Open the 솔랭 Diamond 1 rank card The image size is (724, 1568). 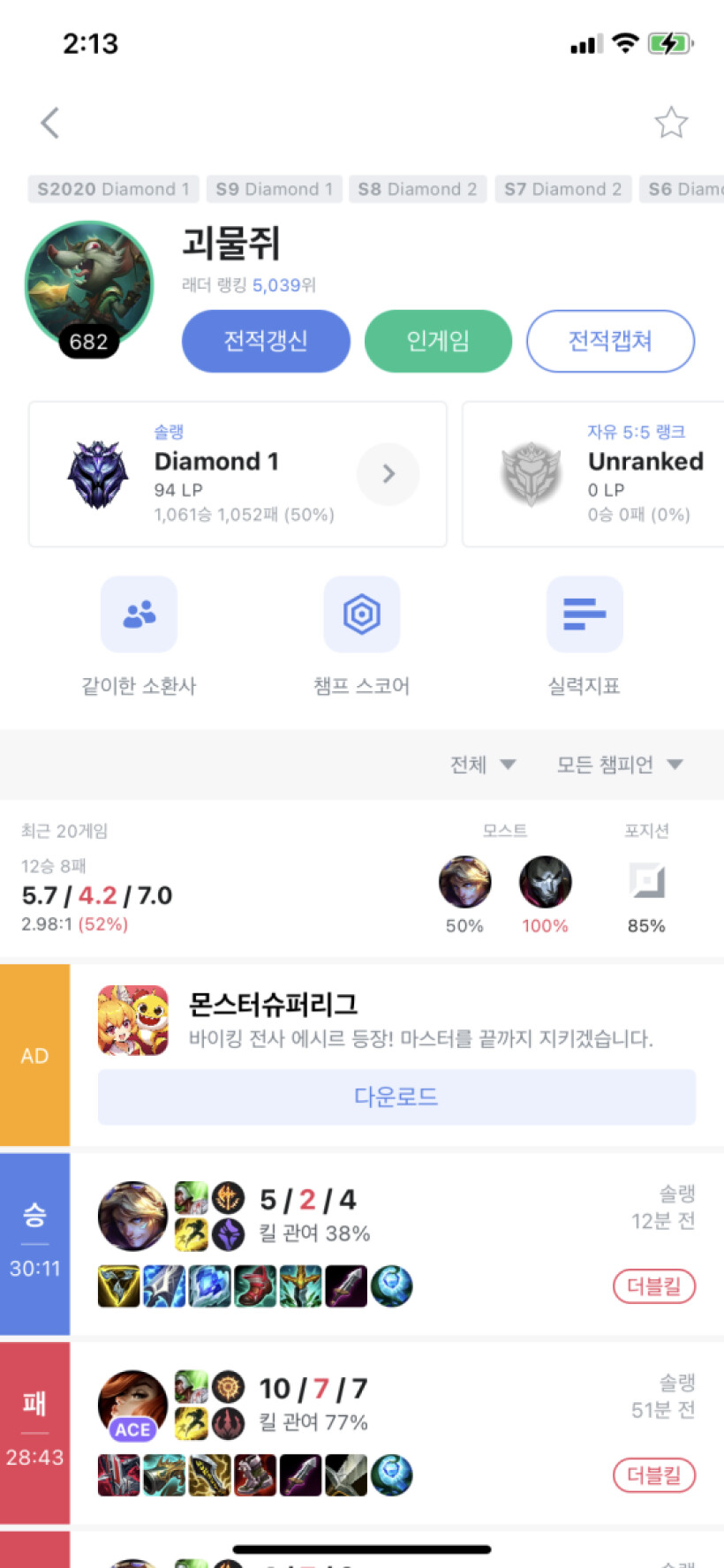(238, 474)
